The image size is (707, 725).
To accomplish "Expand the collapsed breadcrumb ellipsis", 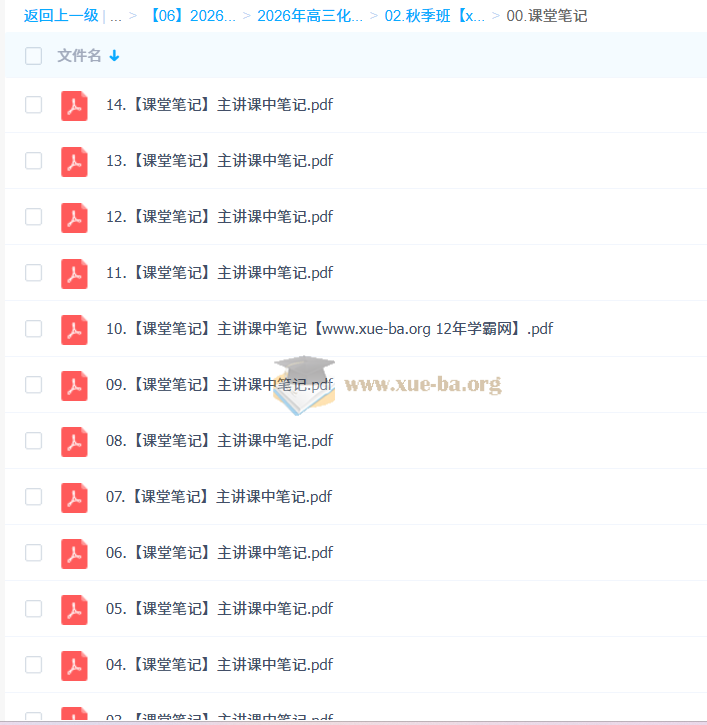I will (x=116, y=16).
